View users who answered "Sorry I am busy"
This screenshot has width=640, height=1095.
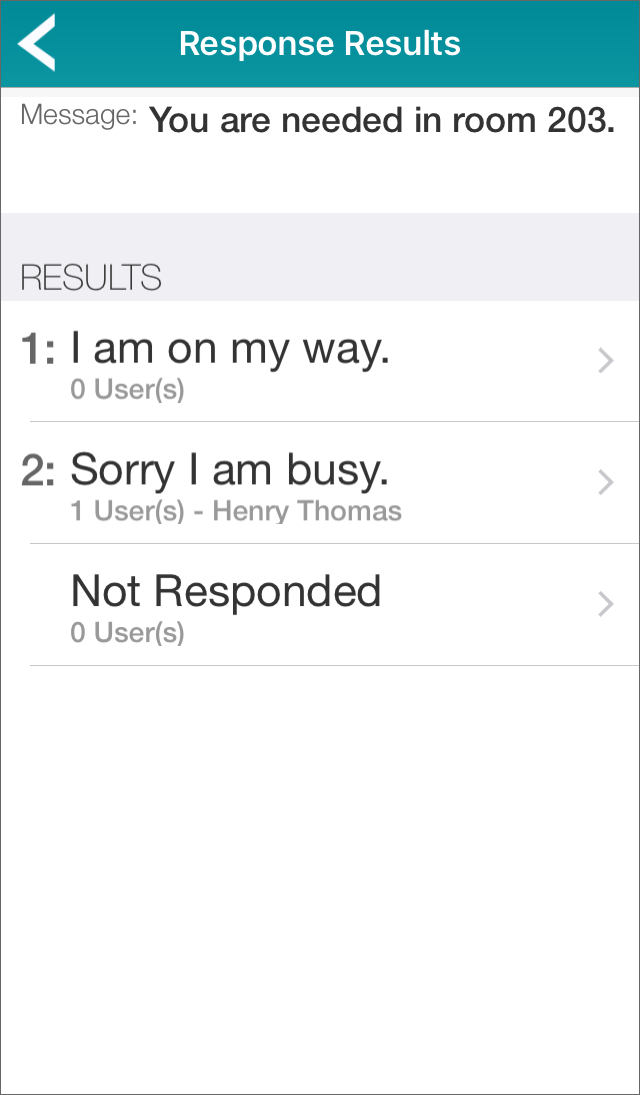point(320,483)
